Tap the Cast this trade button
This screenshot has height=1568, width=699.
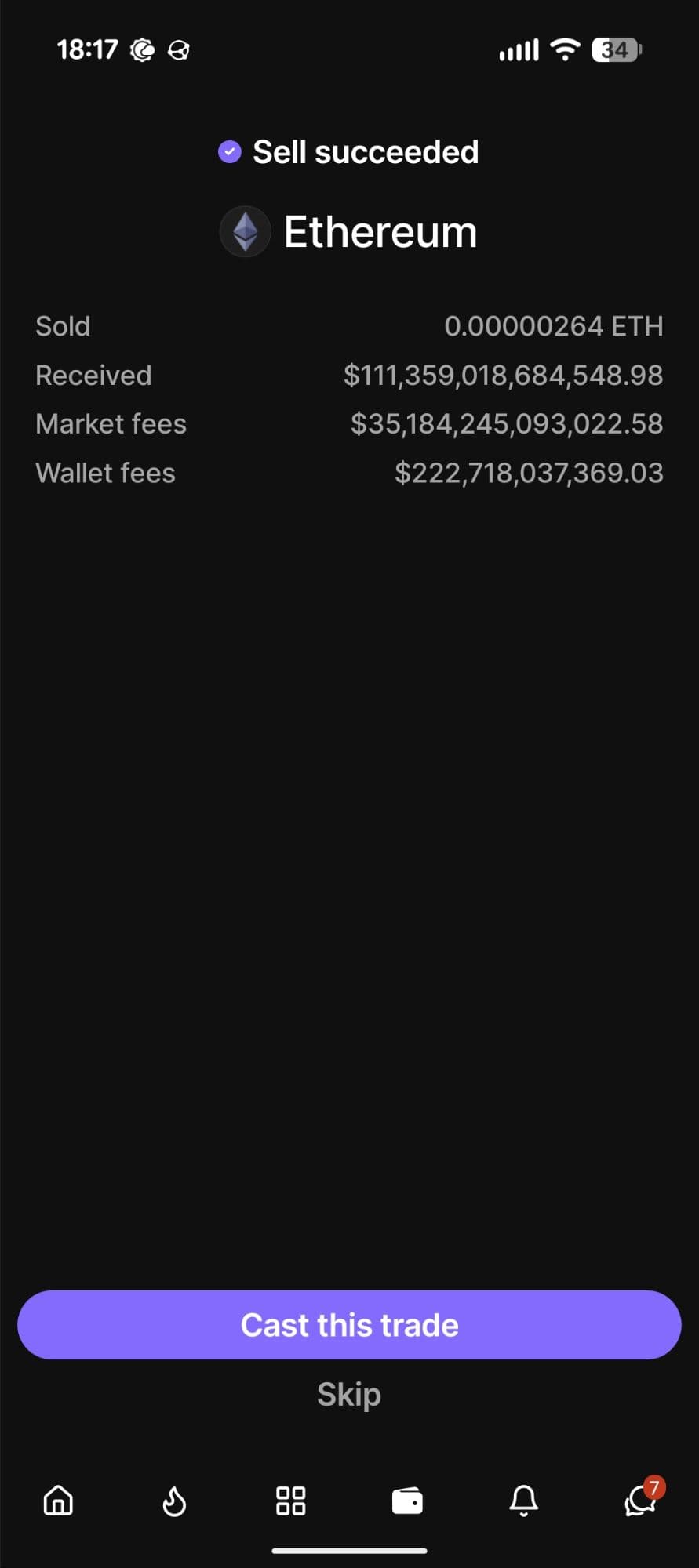tap(349, 1325)
